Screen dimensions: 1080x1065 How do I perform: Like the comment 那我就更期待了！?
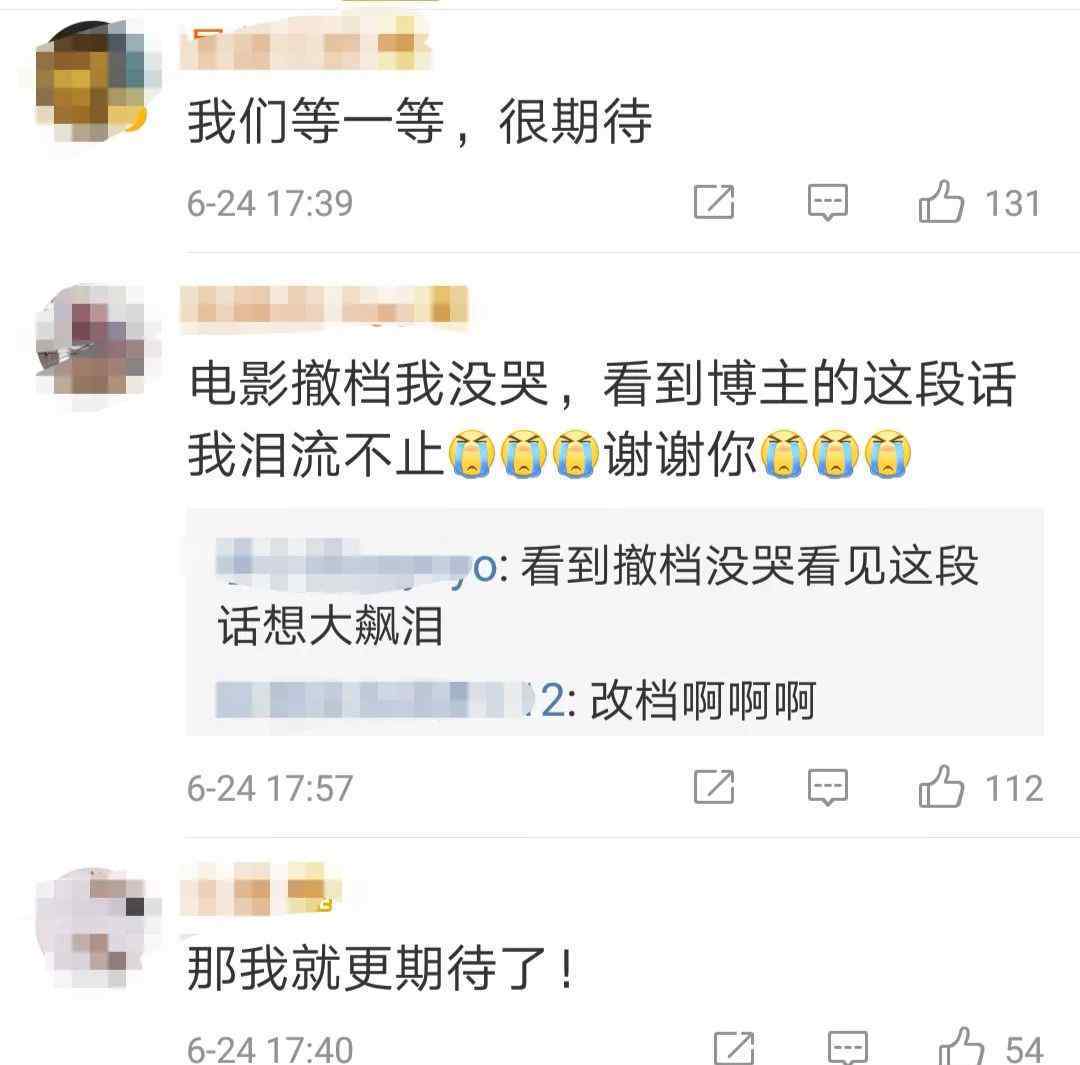pos(961,1047)
